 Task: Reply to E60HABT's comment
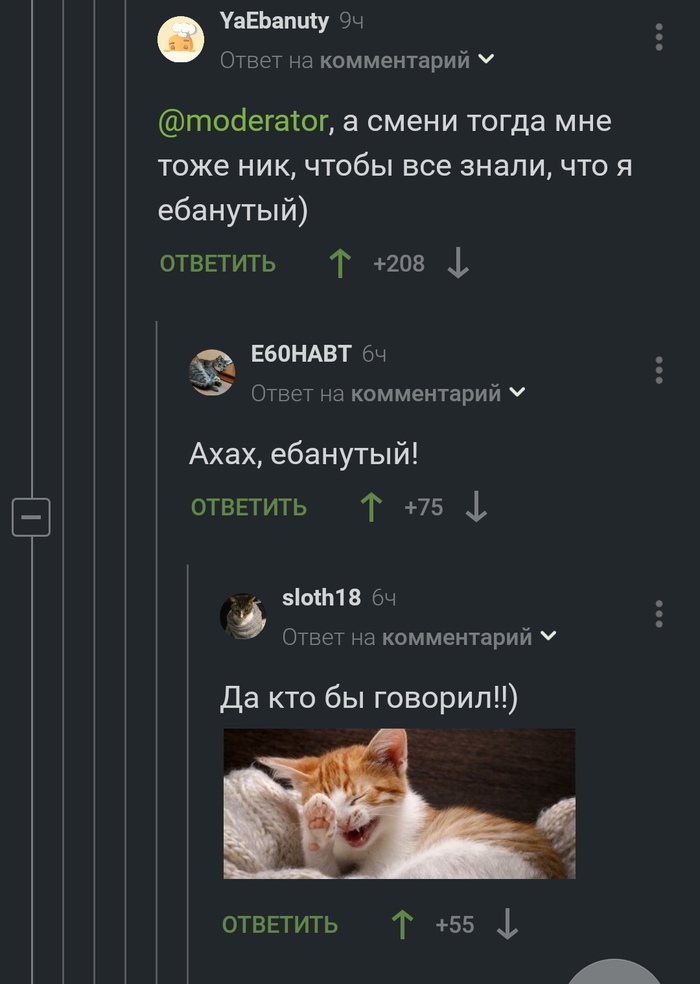(248, 508)
